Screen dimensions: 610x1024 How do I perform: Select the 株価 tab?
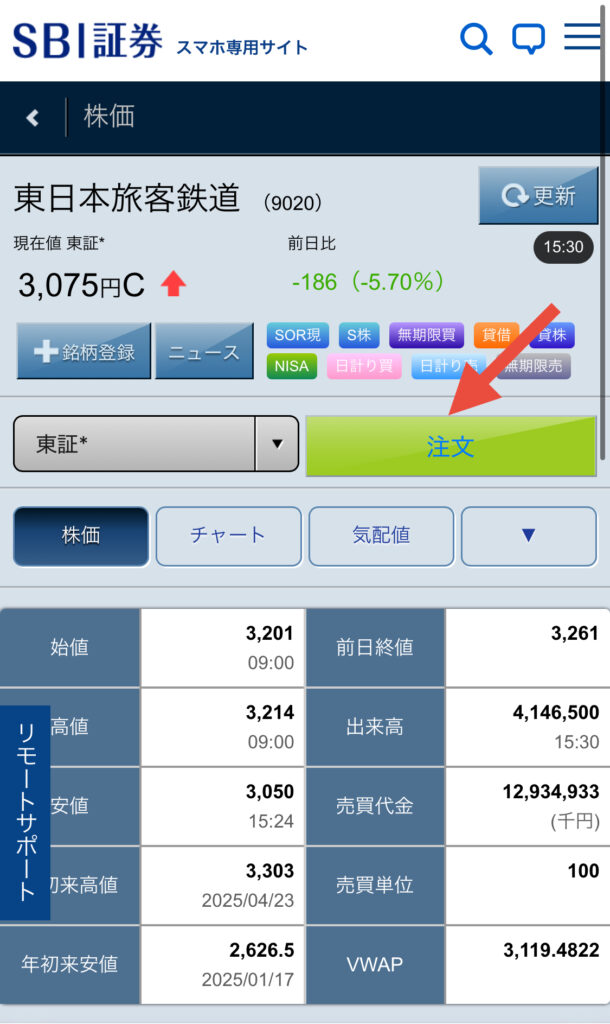[81, 536]
